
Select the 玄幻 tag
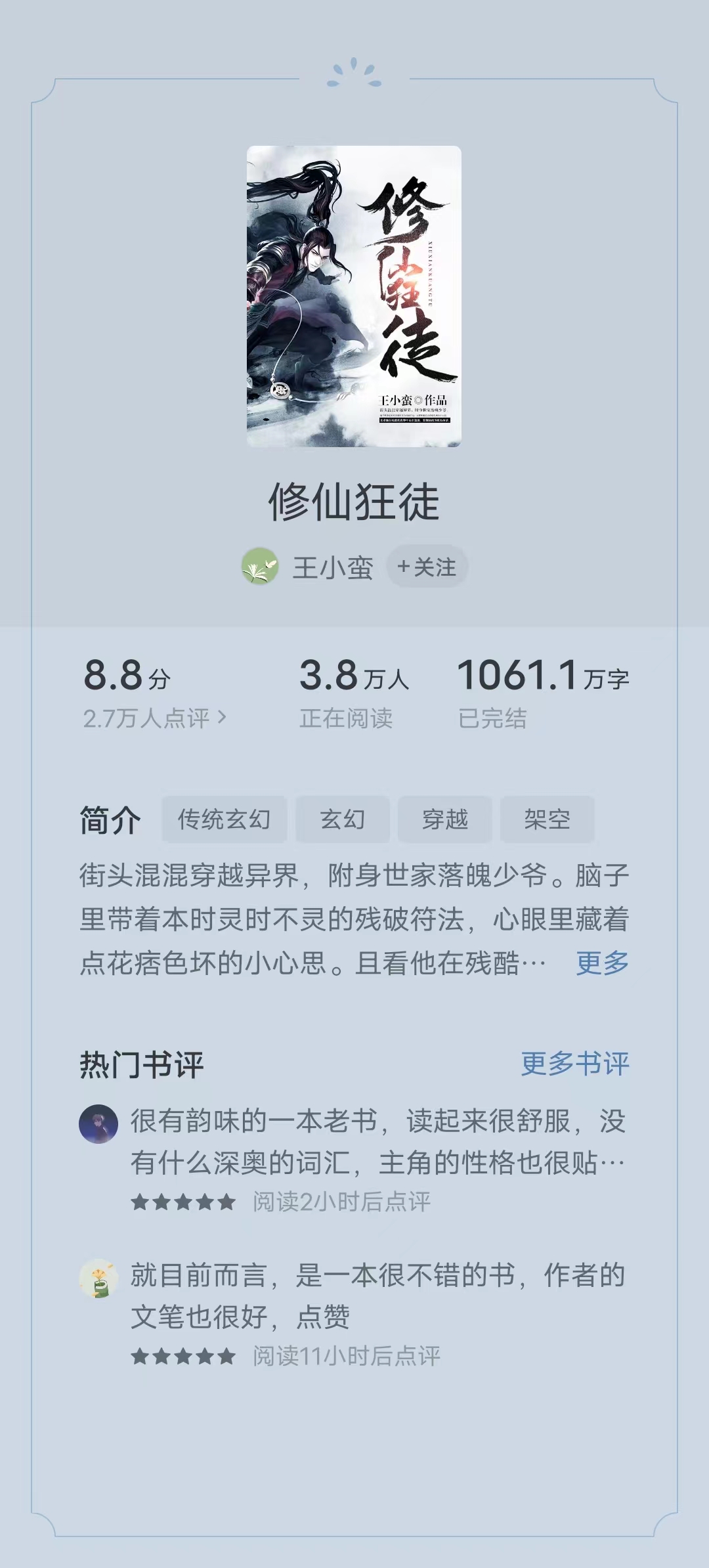coord(344,817)
